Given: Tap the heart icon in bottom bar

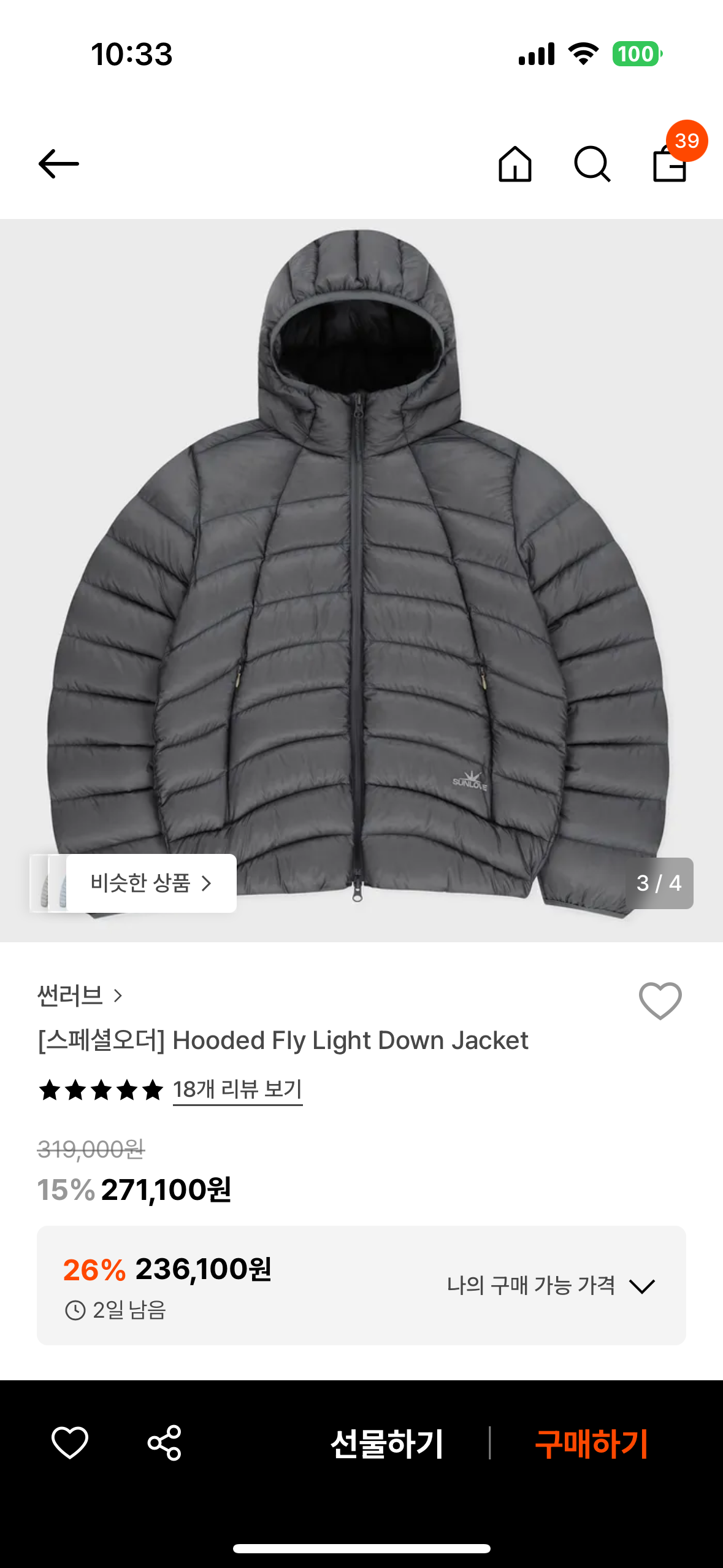Looking at the screenshot, I should click(x=70, y=1442).
